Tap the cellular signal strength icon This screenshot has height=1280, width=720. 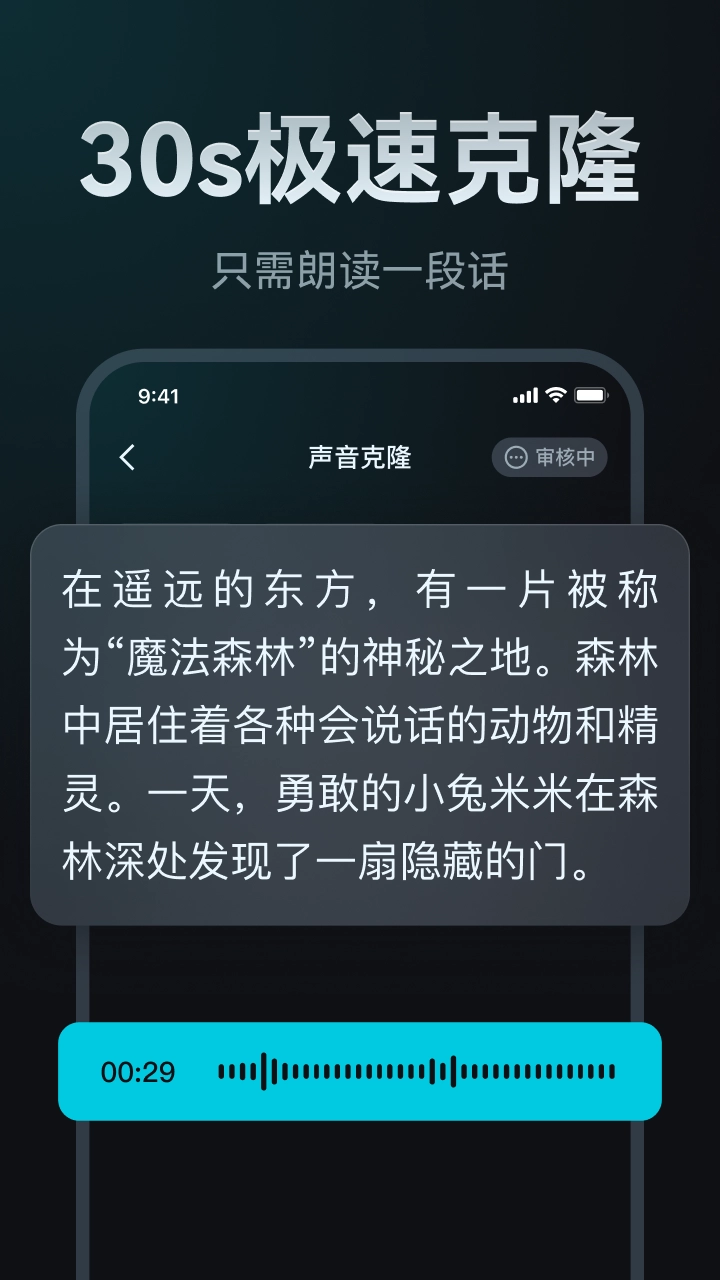point(524,396)
